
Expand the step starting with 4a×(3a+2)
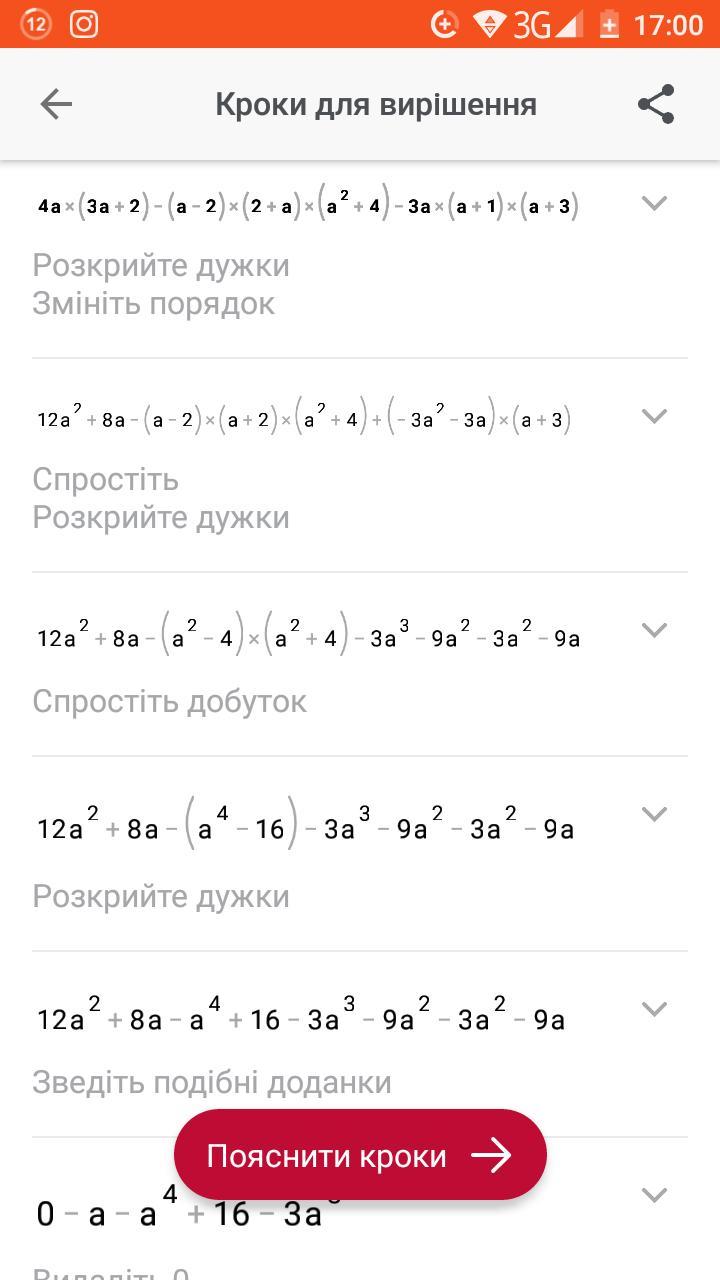pyautogui.click(x=653, y=203)
